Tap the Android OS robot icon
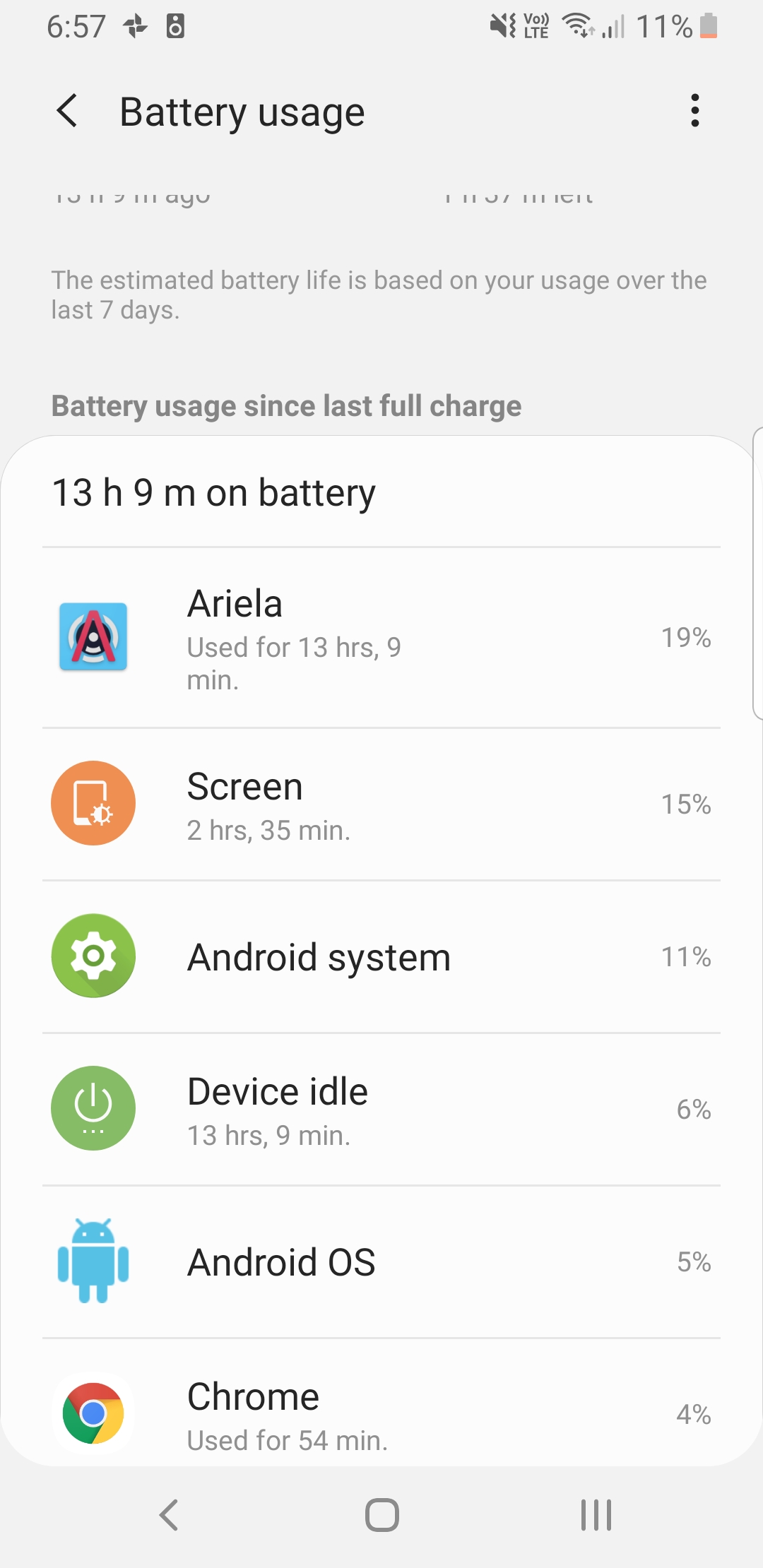 tap(93, 1261)
